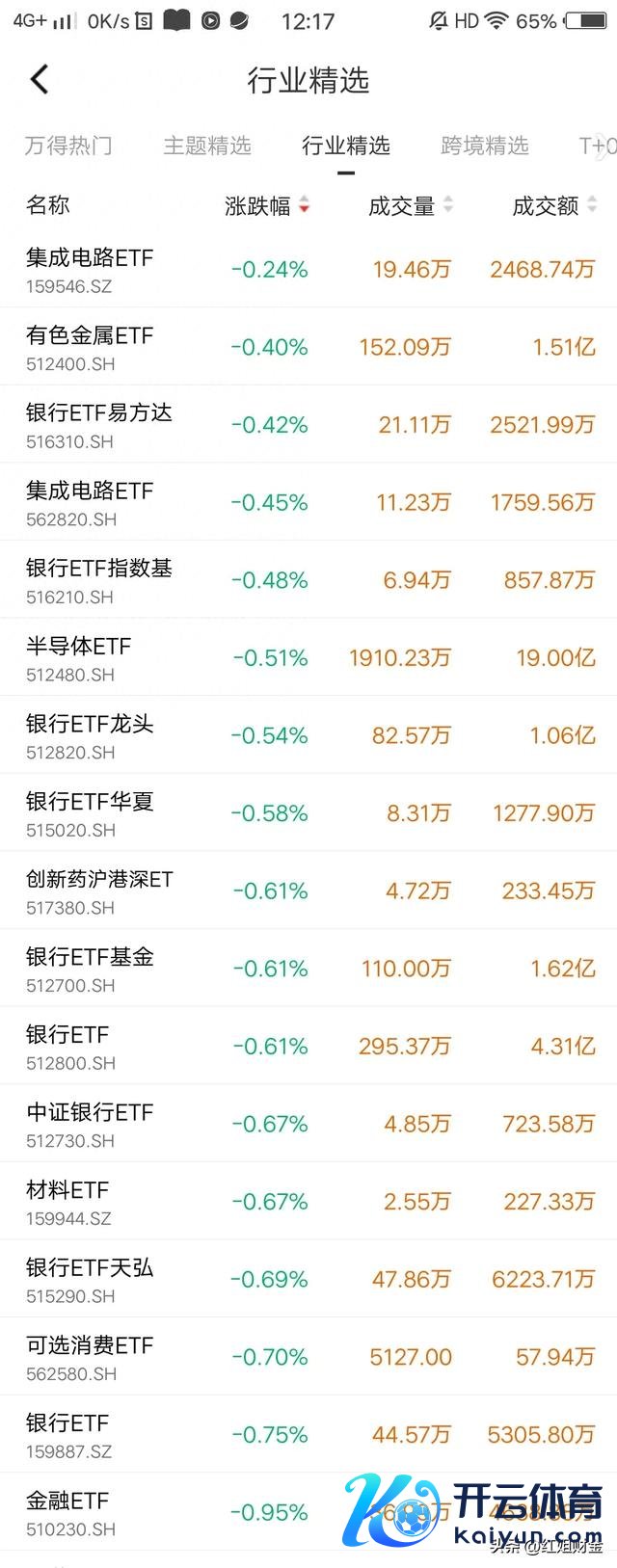Sort the list by 成交额

tap(553, 205)
